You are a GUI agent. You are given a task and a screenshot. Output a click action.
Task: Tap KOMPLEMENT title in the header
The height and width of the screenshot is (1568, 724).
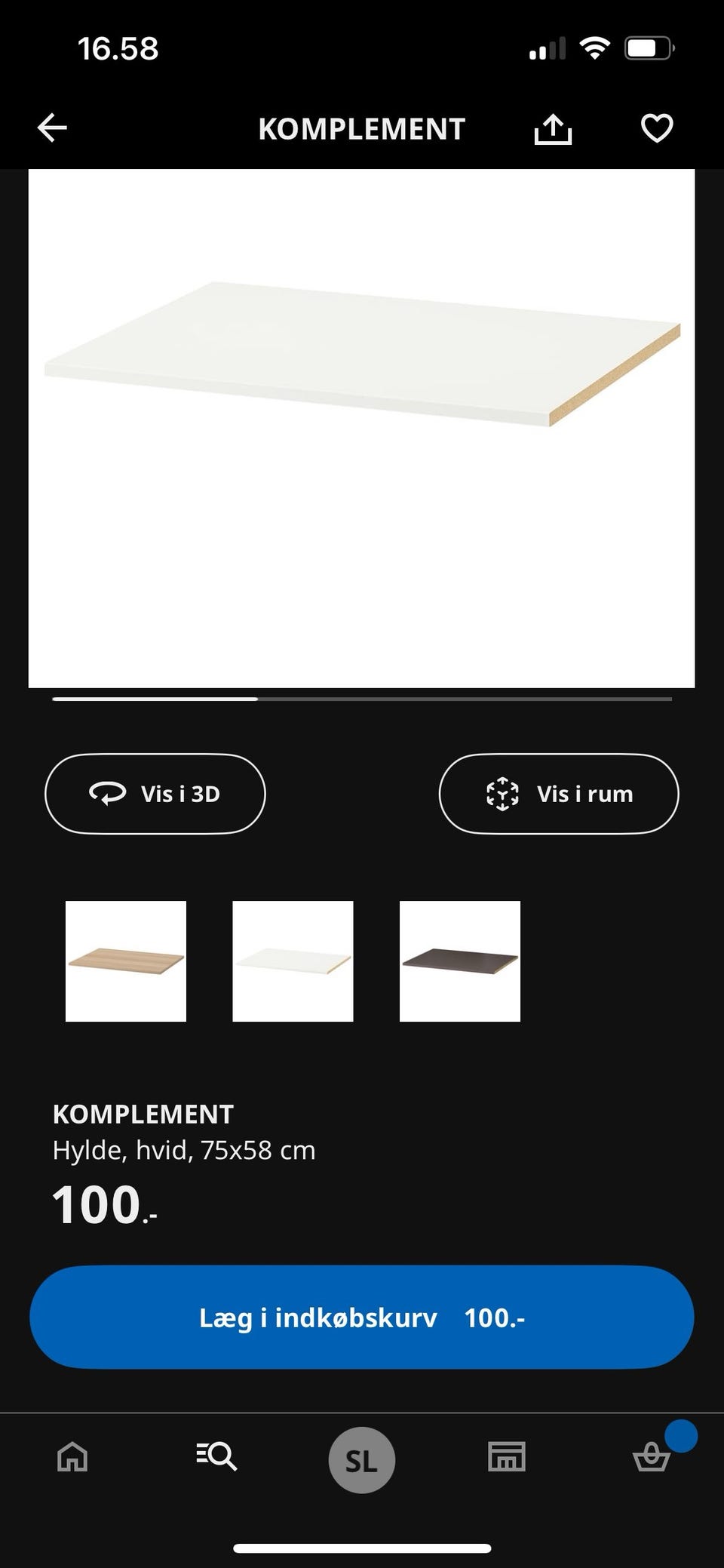(361, 128)
